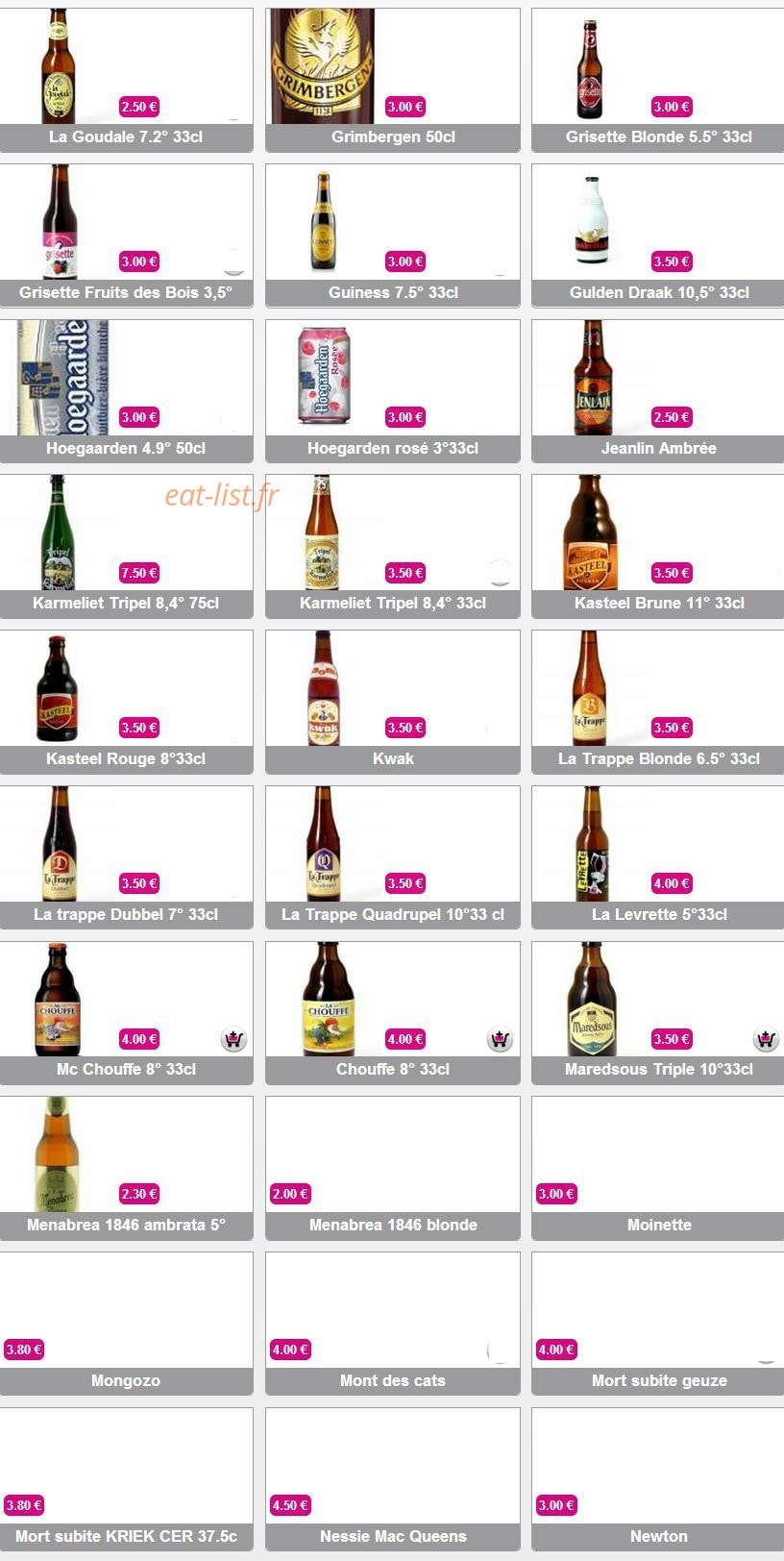Tap the cart icon on Chouffe 8° 33cl
Viewport: 784px width, 1561px height.
coord(500,1039)
